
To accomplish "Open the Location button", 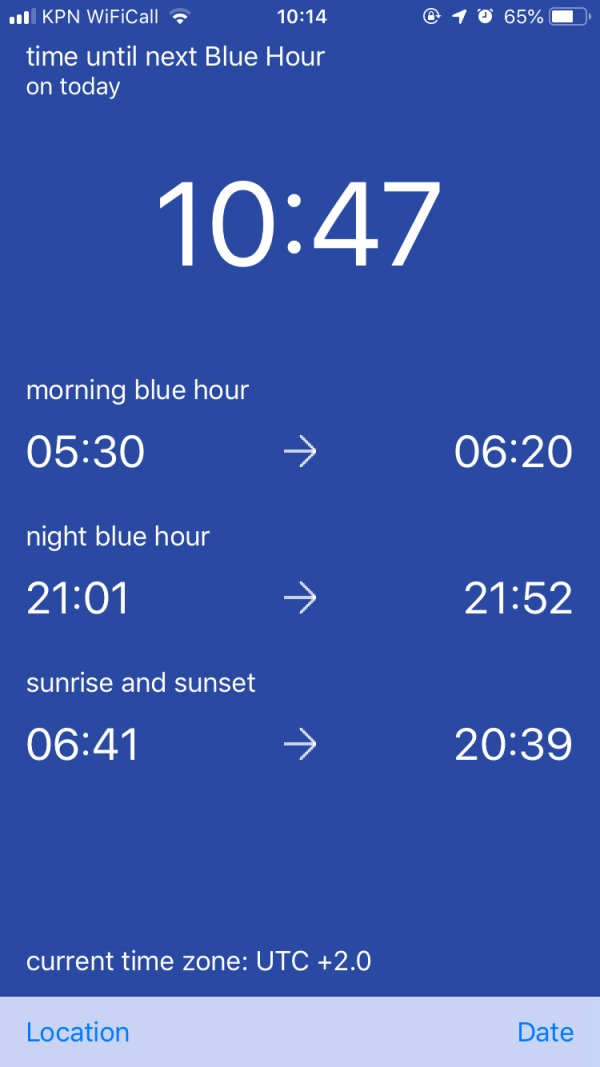I will point(78,1032).
